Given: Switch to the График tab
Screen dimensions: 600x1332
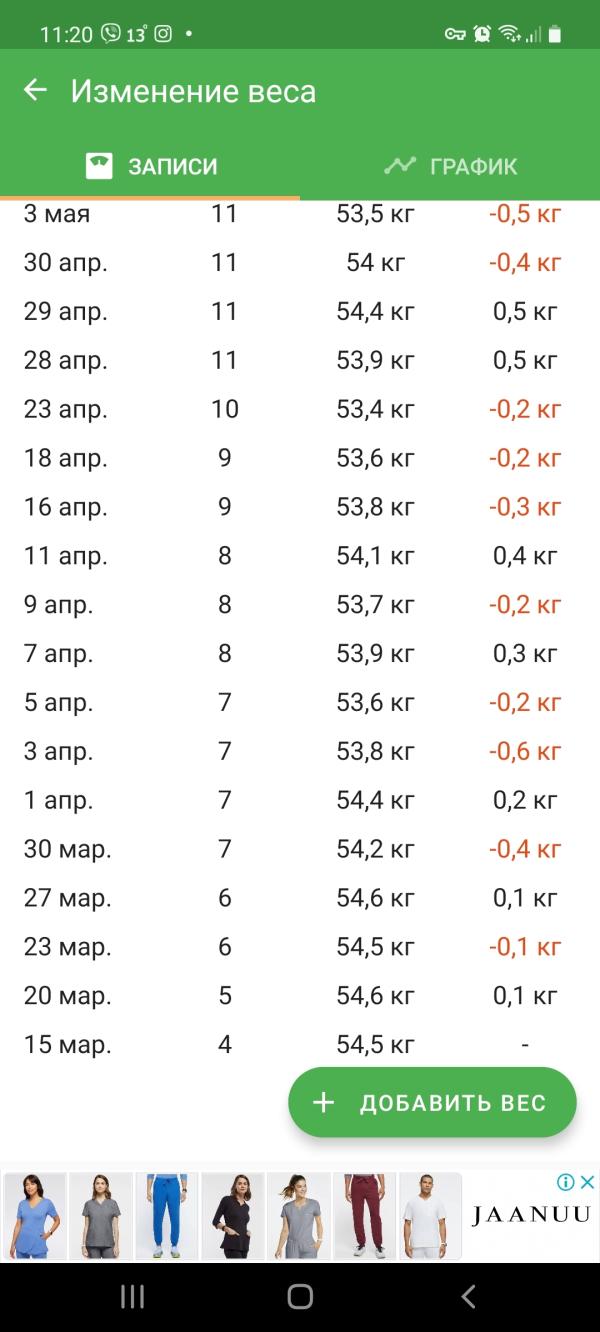Looking at the screenshot, I should click(450, 166).
